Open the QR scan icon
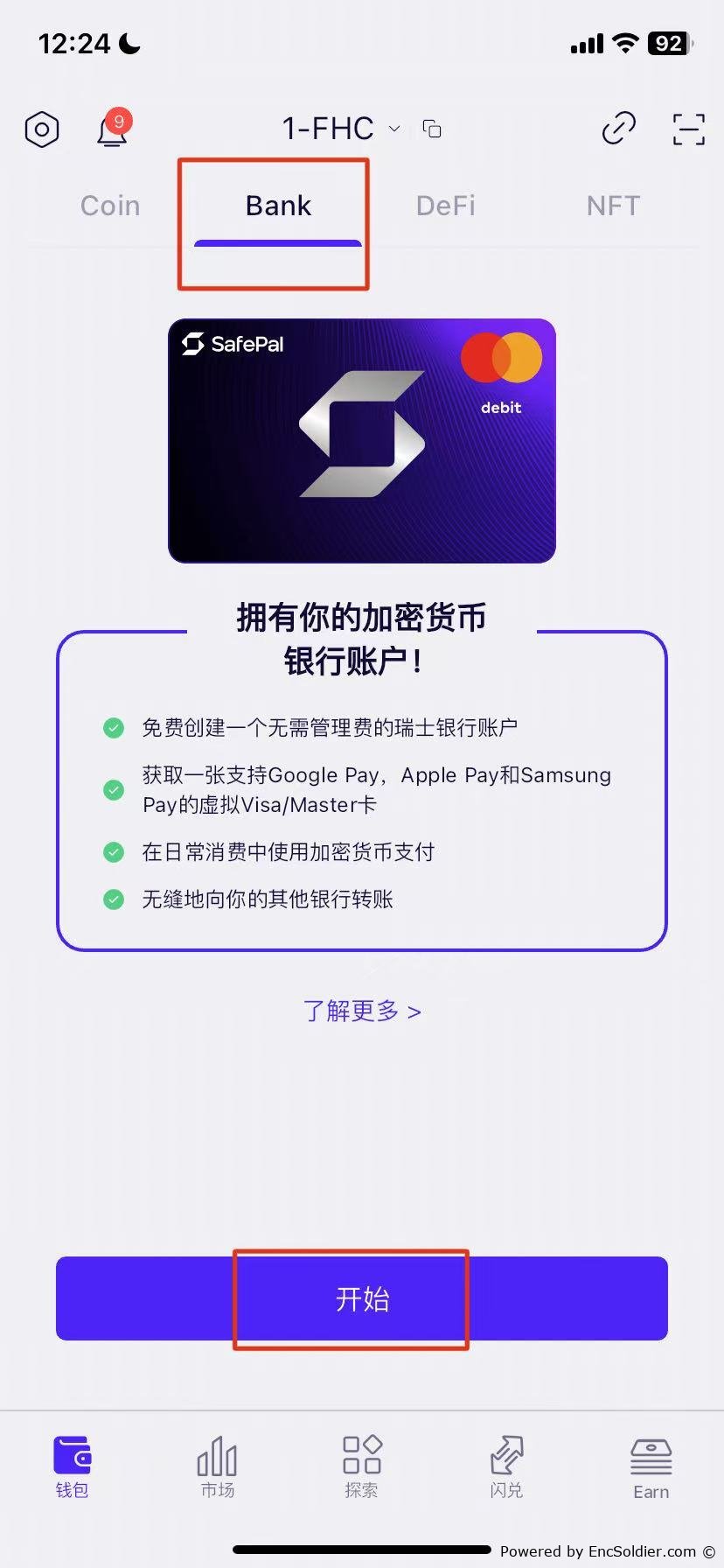This screenshot has width=724, height=1568. point(688,129)
